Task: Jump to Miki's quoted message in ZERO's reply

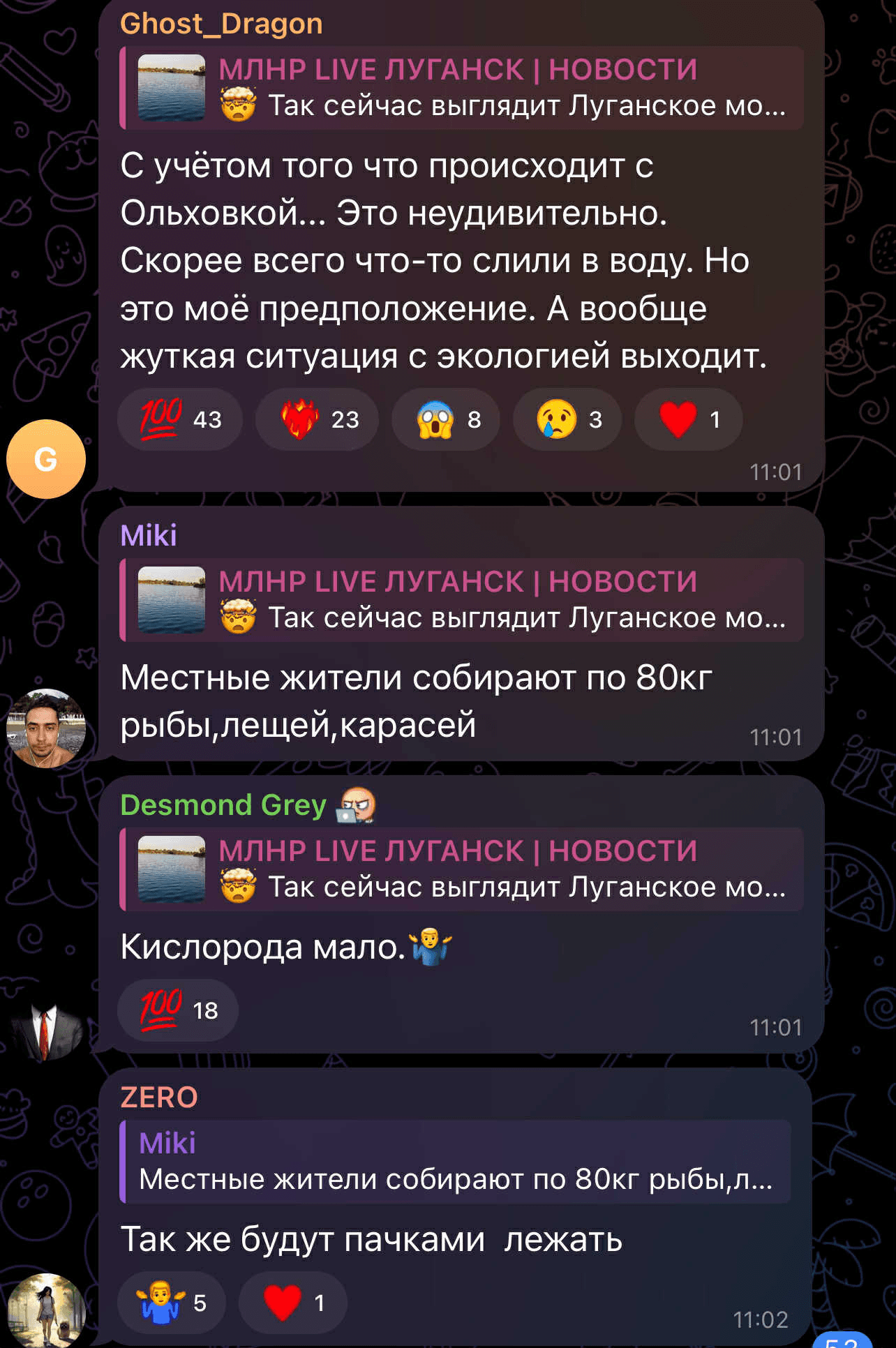Action: coord(454,1162)
